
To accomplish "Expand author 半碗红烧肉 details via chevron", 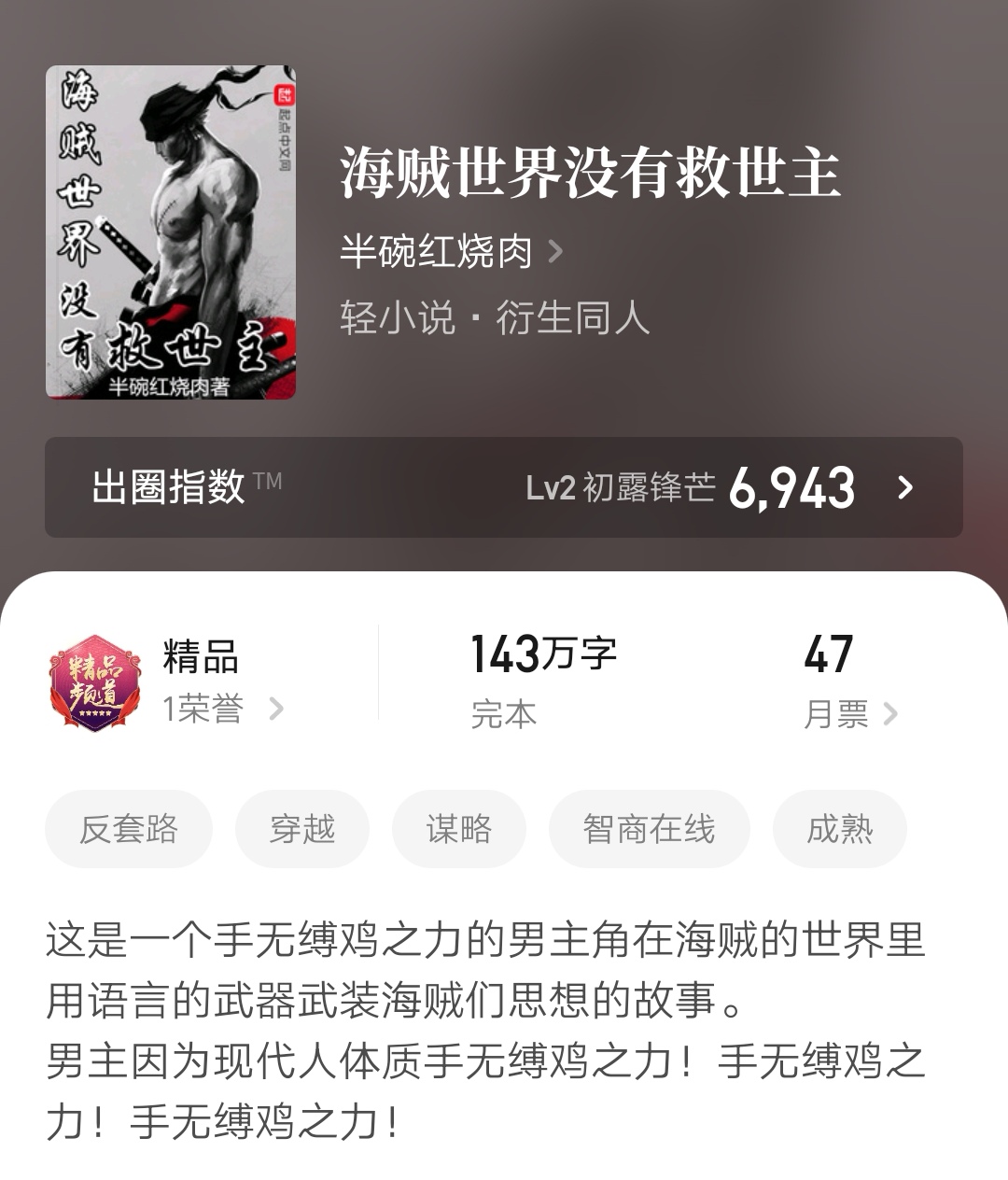I will [x=555, y=252].
